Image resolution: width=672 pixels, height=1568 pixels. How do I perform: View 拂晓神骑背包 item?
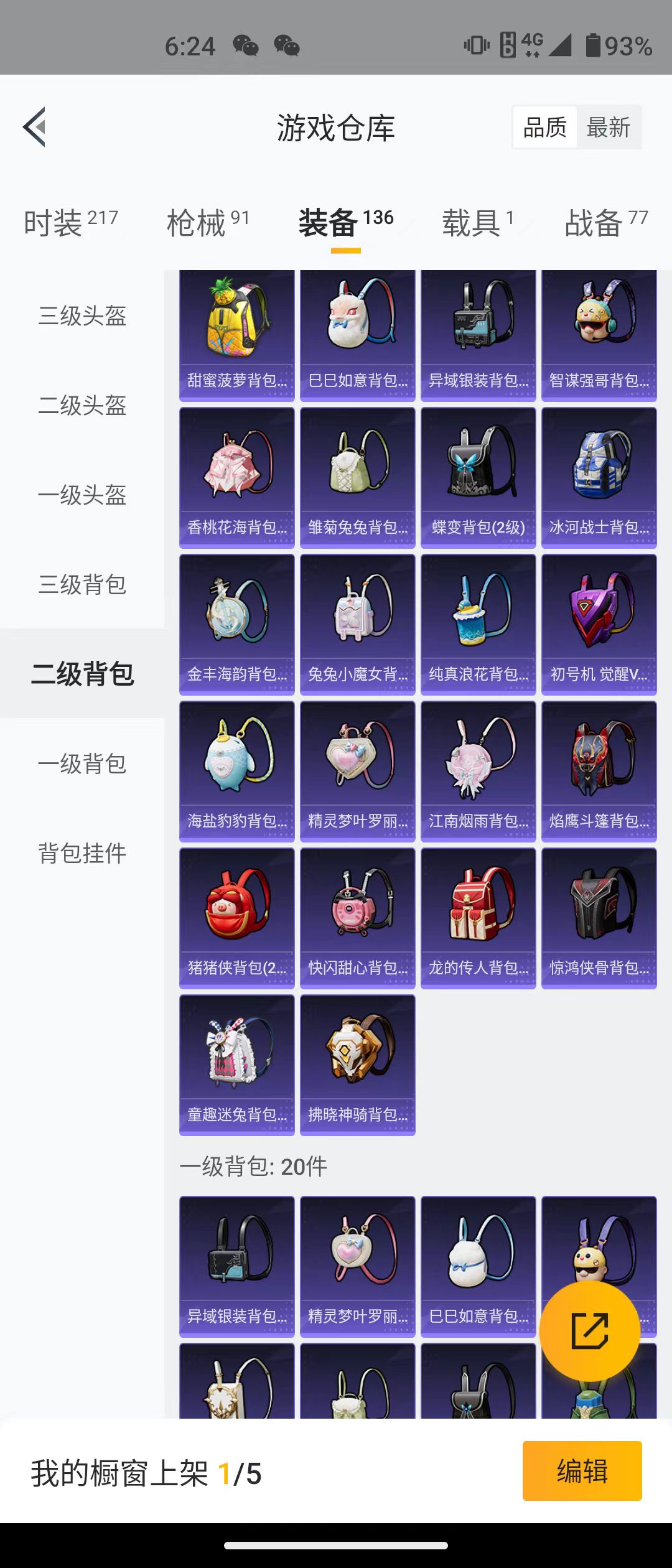[357, 1065]
